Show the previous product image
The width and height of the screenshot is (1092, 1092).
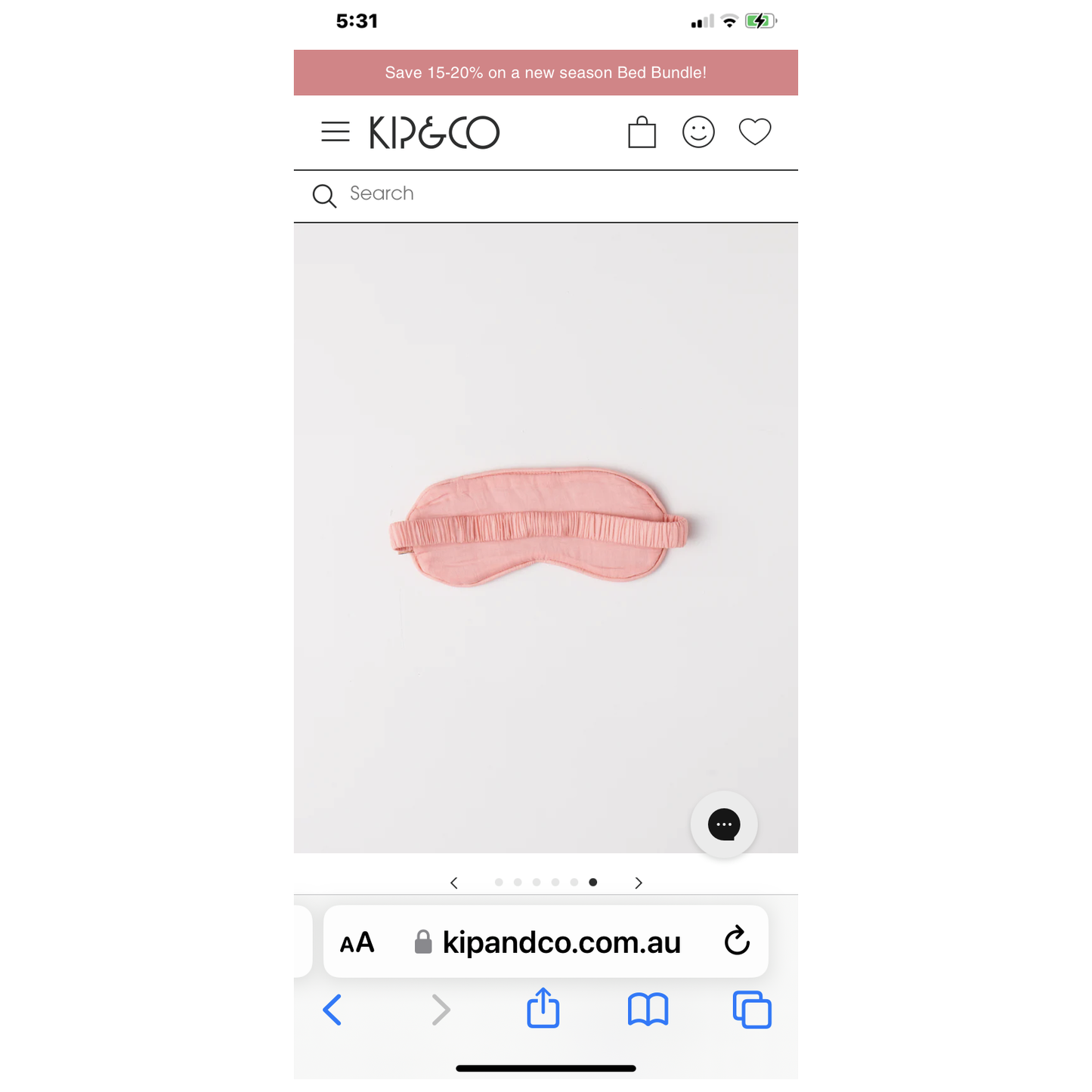point(453,883)
